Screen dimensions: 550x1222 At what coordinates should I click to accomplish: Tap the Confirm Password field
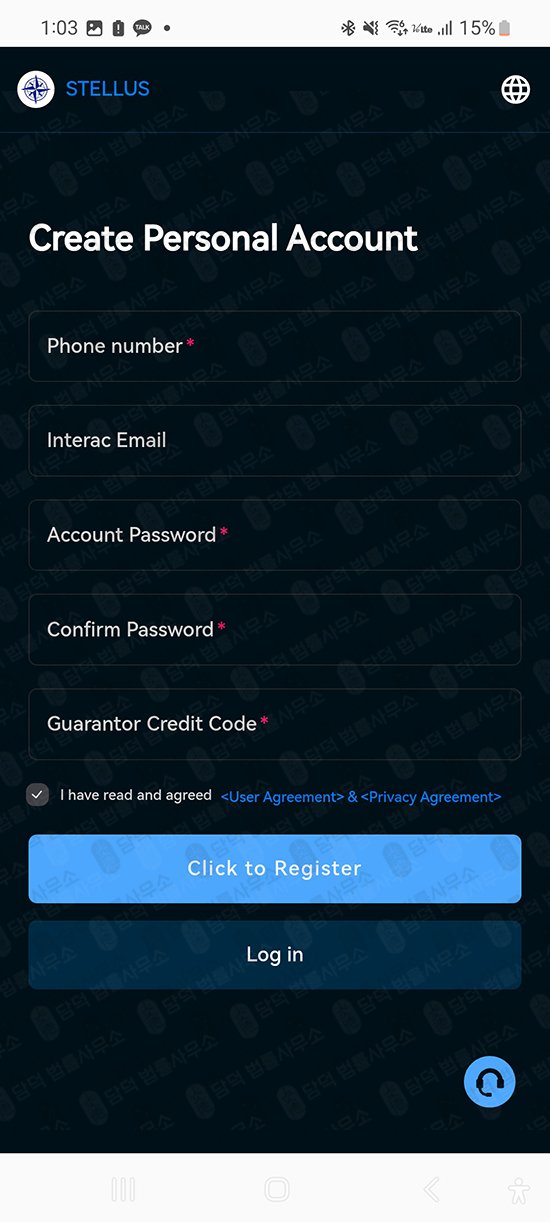[275, 629]
